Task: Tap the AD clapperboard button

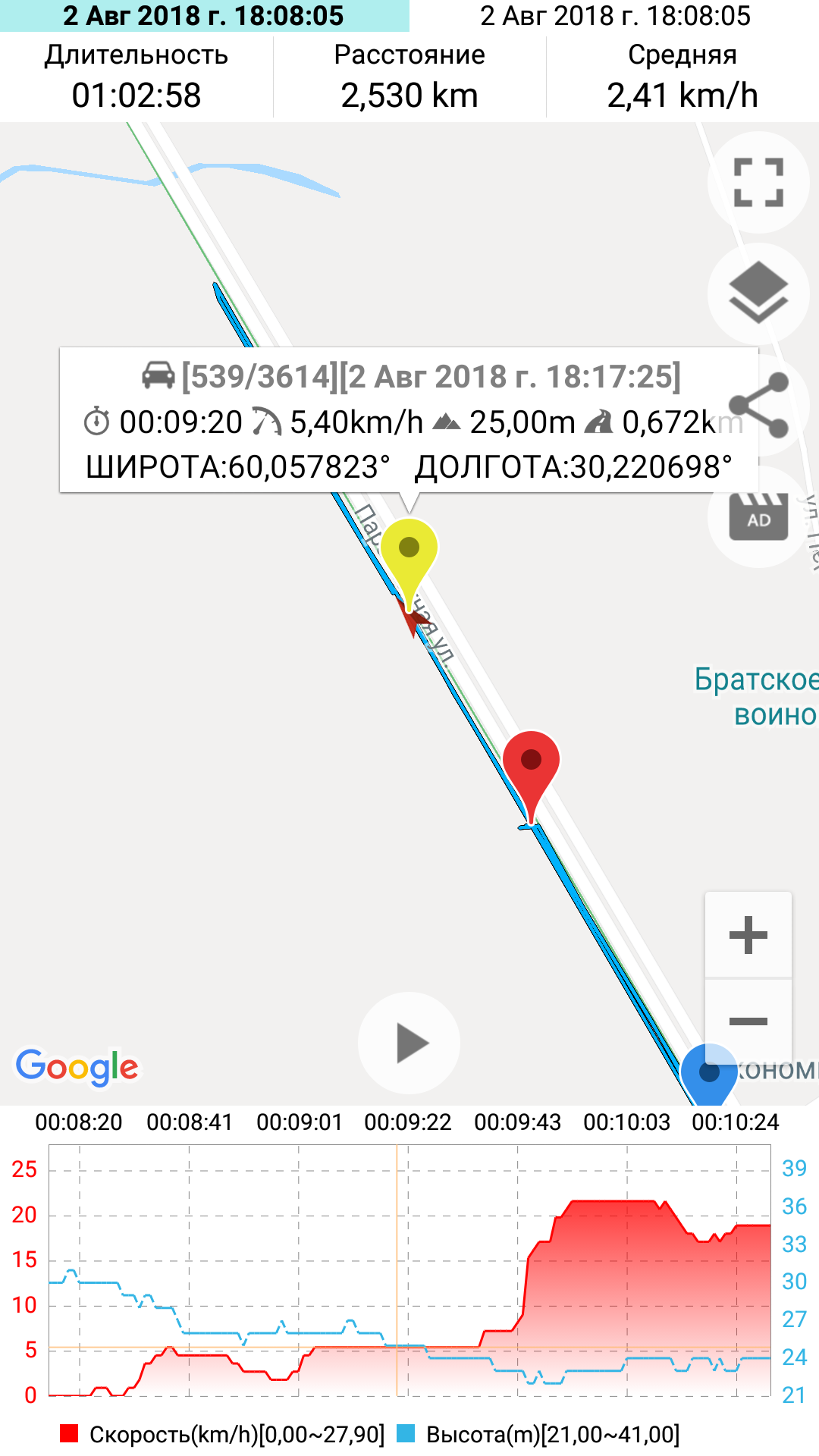Action: 758,517
